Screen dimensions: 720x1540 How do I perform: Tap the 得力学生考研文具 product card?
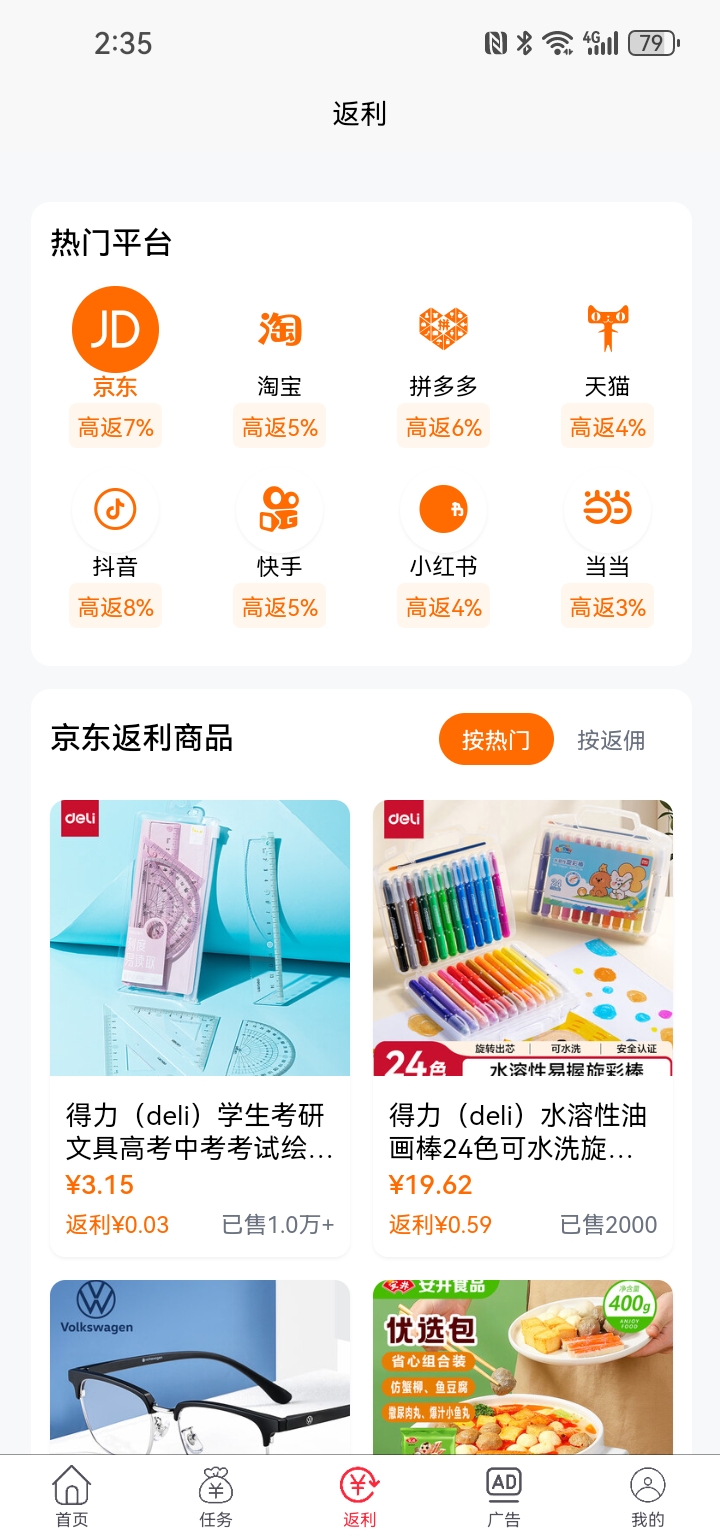(199, 1020)
